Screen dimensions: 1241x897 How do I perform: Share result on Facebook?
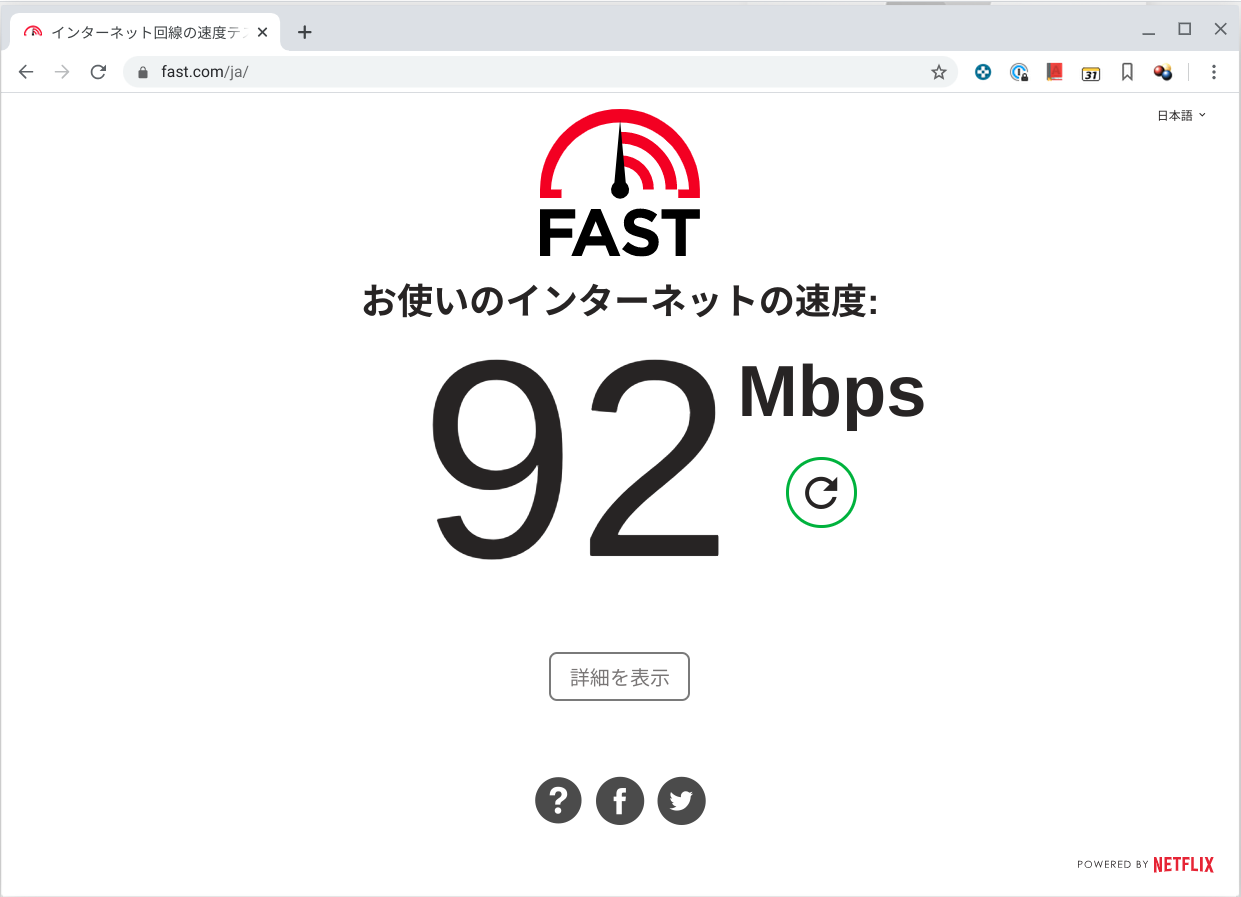click(x=620, y=800)
